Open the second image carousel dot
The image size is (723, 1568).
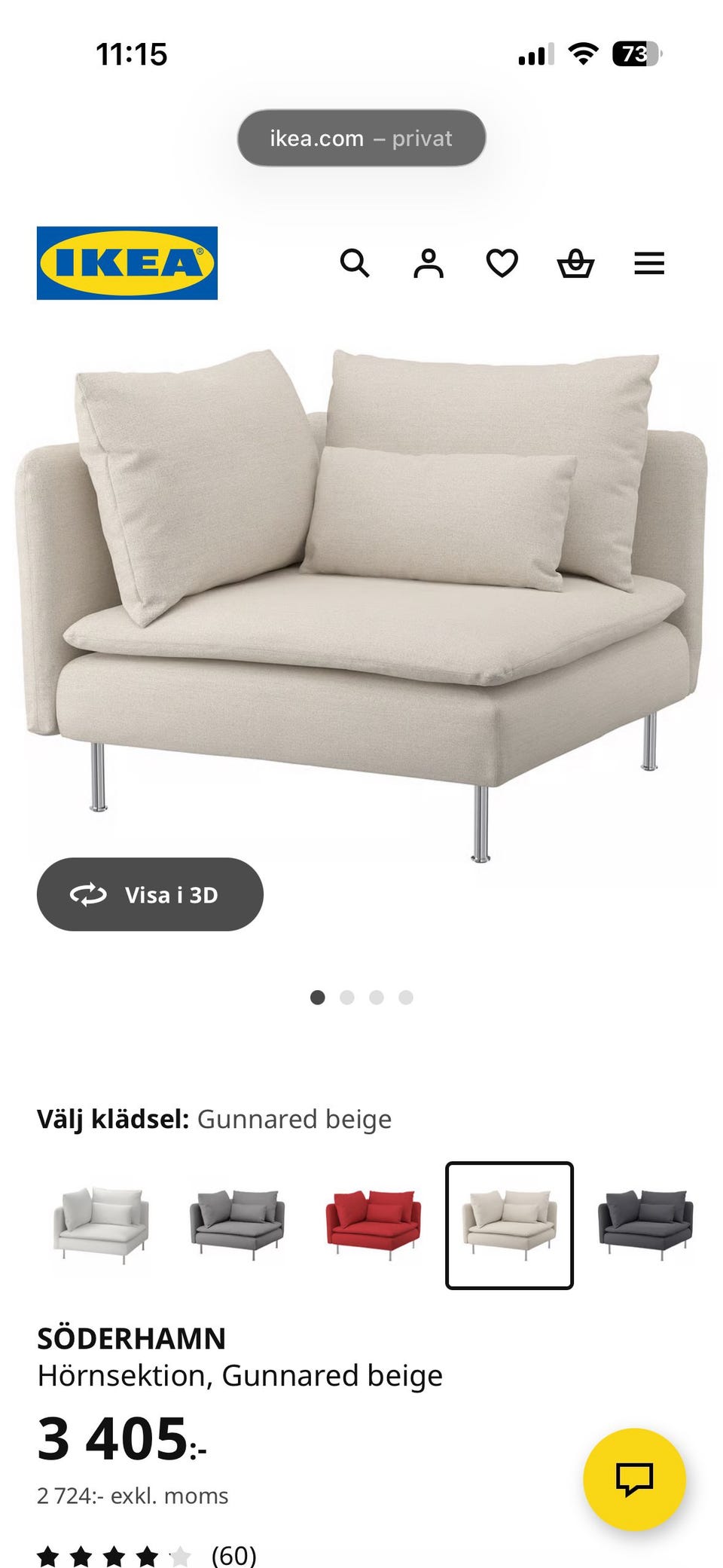click(x=348, y=997)
